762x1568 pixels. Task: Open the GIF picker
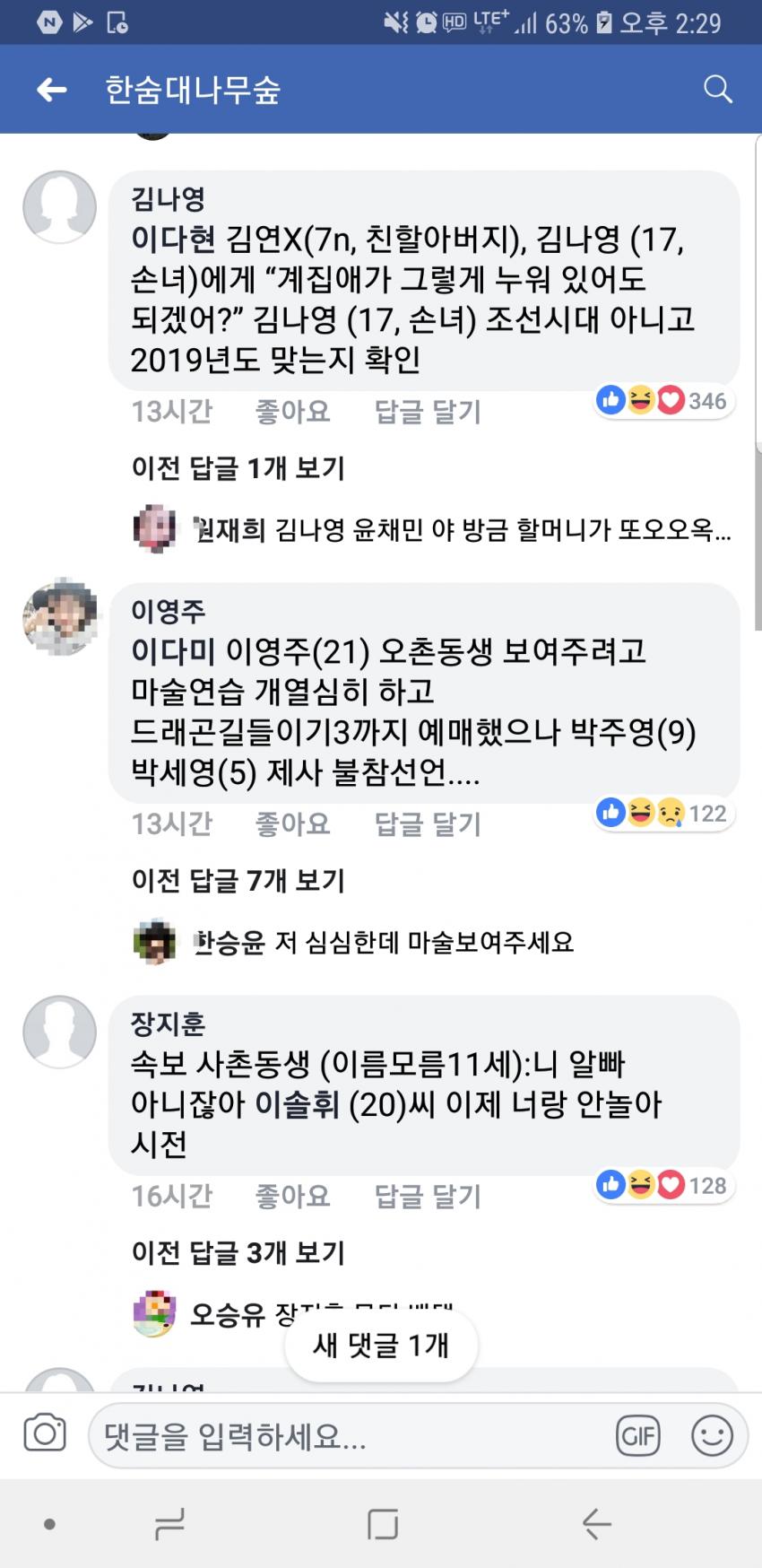pos(637,1436)
